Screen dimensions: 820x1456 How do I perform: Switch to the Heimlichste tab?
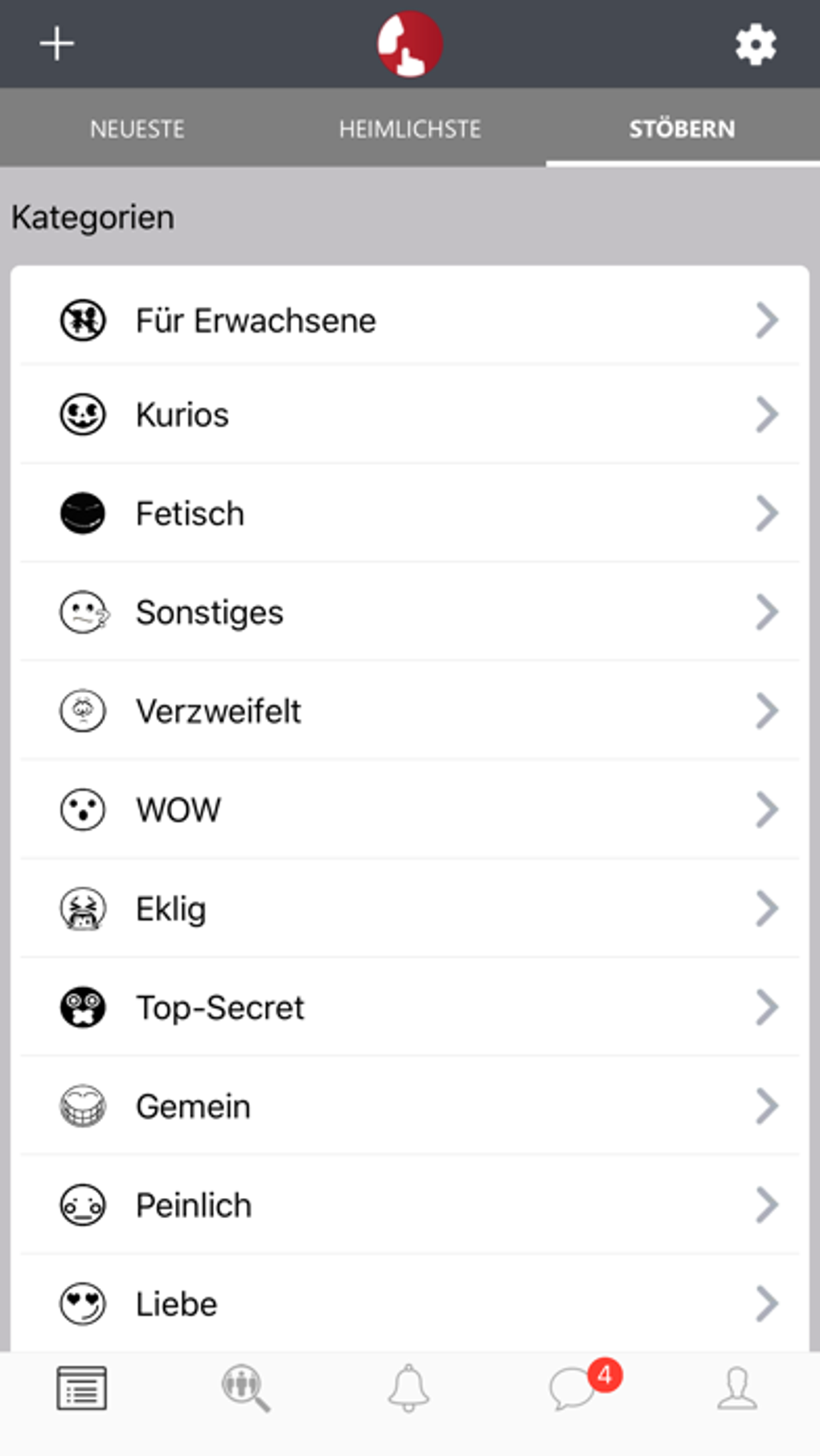pos(410,129)
